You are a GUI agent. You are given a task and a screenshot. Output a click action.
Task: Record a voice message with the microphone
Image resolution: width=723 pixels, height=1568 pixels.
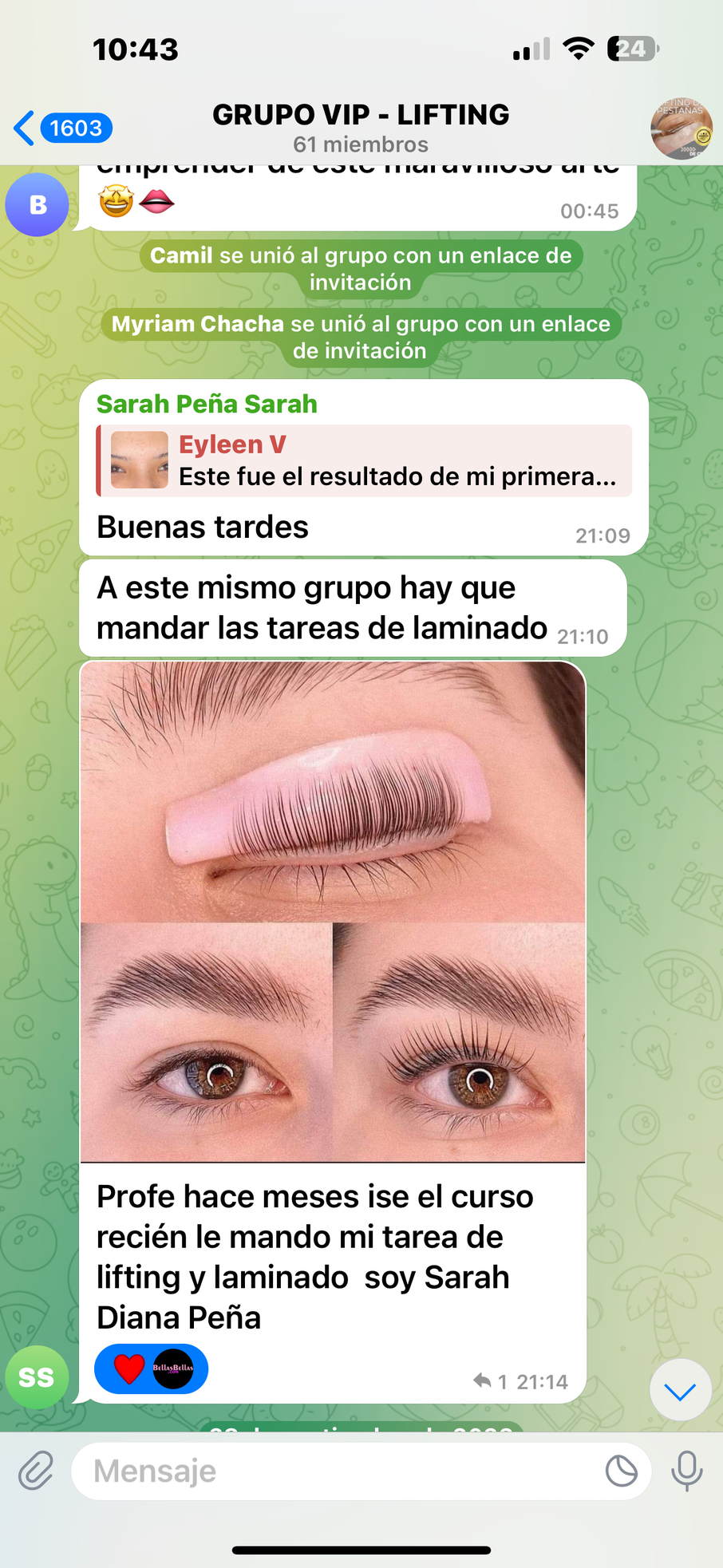point(686,1471)
